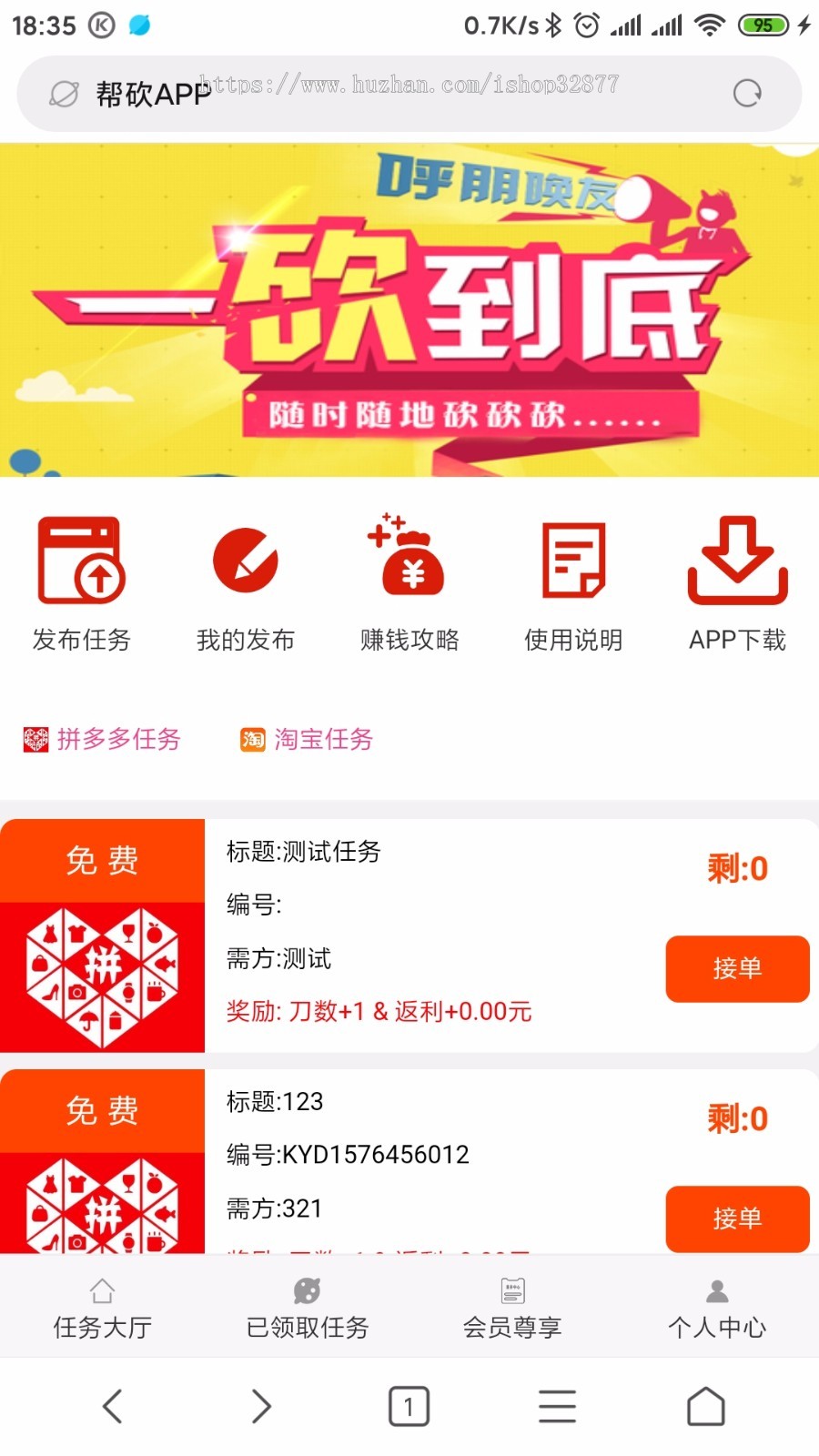Select 任务大厅 home icon in bottom navigation
The height and width of the screenshot is (1456, 819).
pyautogui.click(x=102, y=1308)
